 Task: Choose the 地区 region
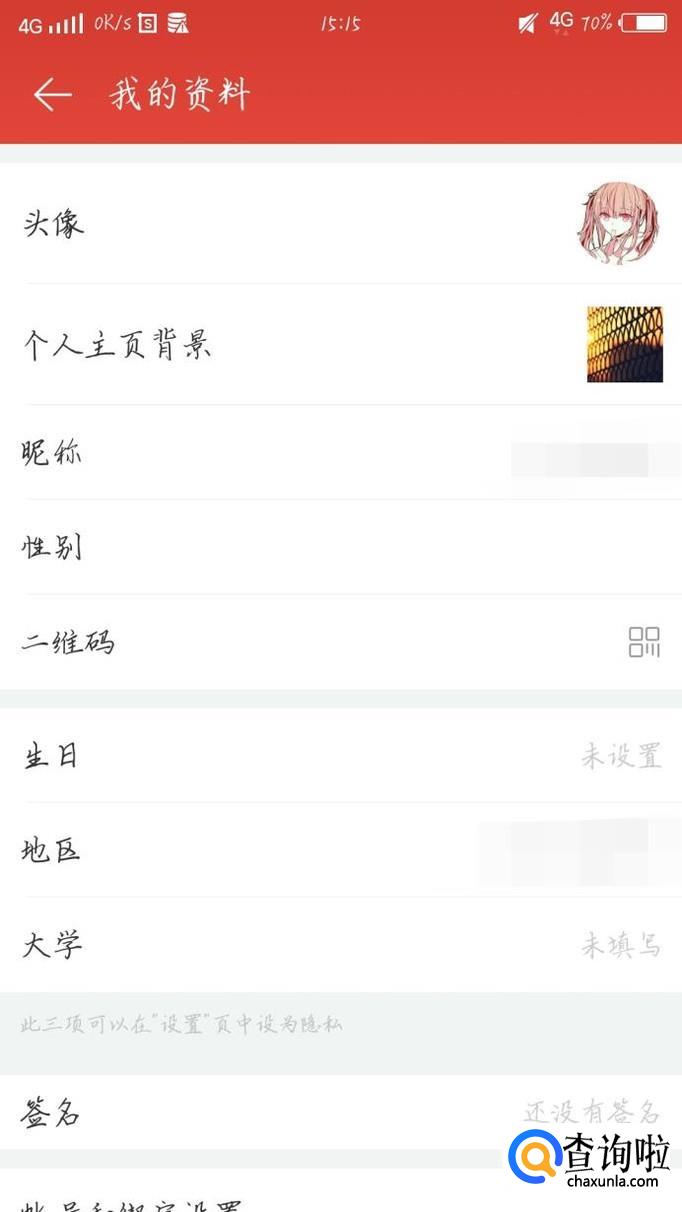340,851
